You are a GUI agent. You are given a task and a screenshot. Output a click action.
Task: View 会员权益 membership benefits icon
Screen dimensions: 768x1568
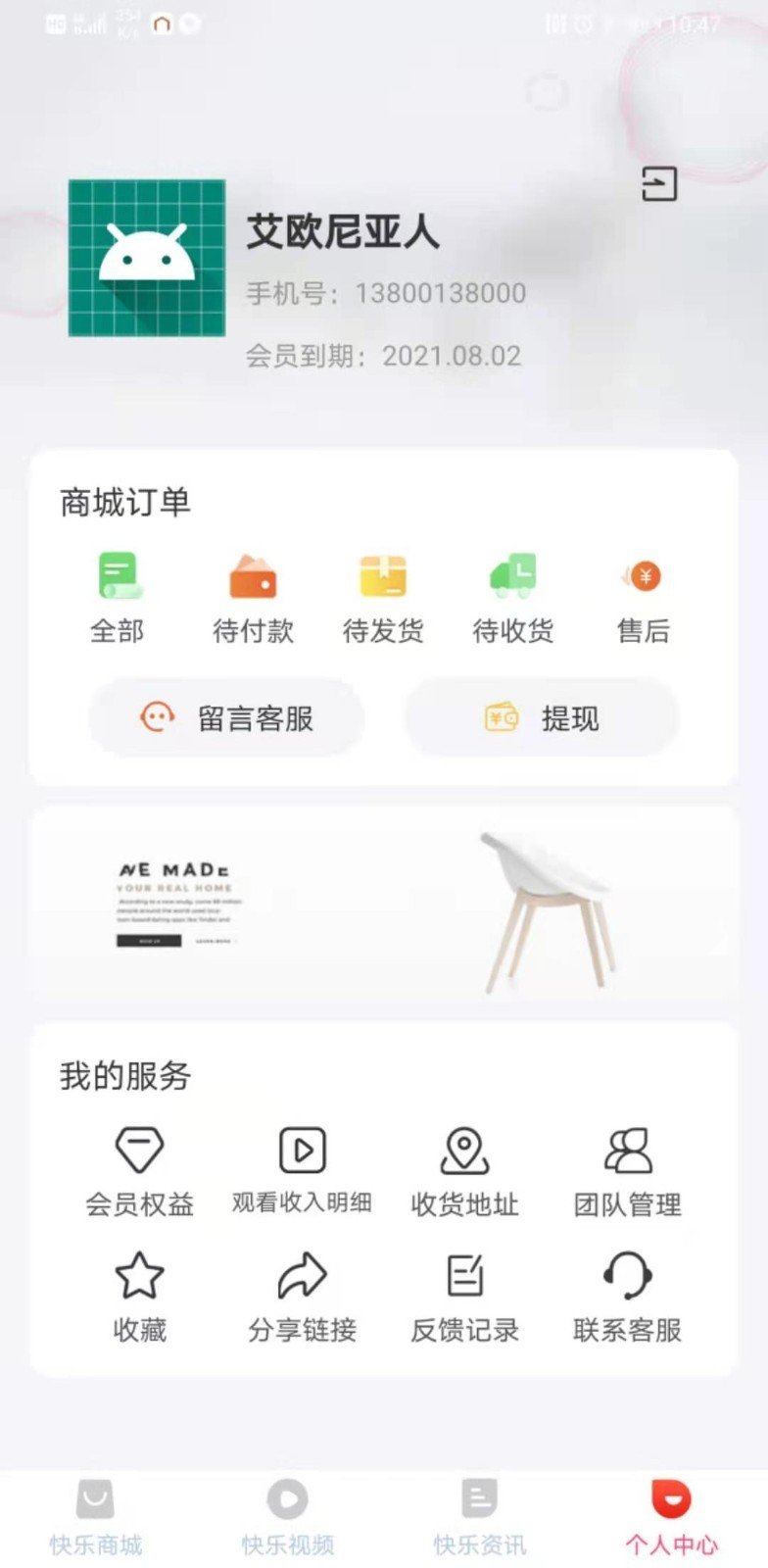tap(138, 1151)
